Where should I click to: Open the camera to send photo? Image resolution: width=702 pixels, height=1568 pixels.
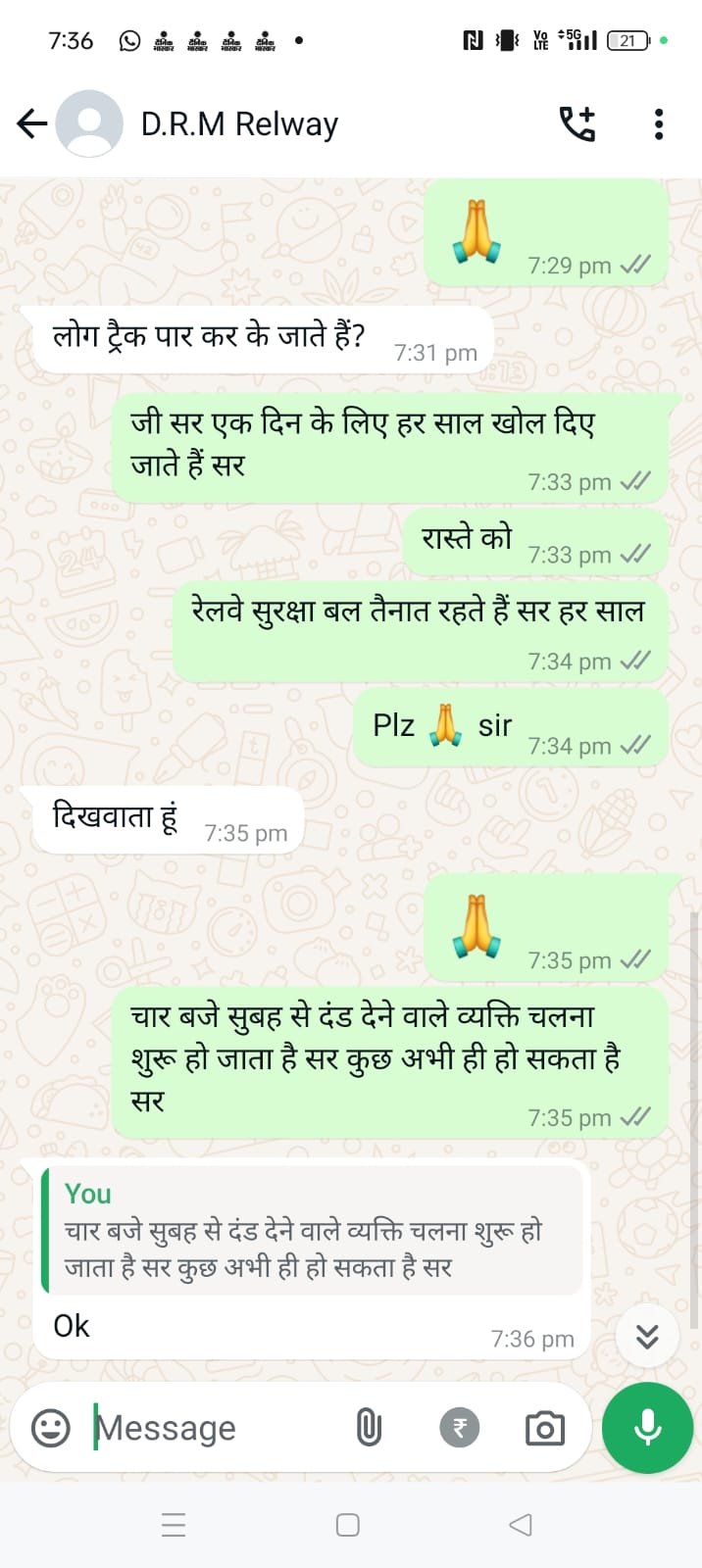(544, 1428)
